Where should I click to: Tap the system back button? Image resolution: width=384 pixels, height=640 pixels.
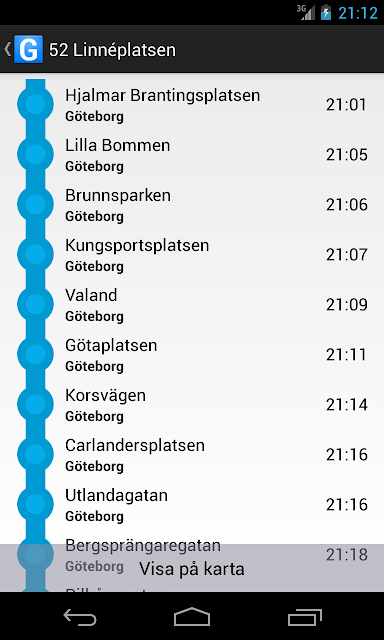[x=80, y=617]
